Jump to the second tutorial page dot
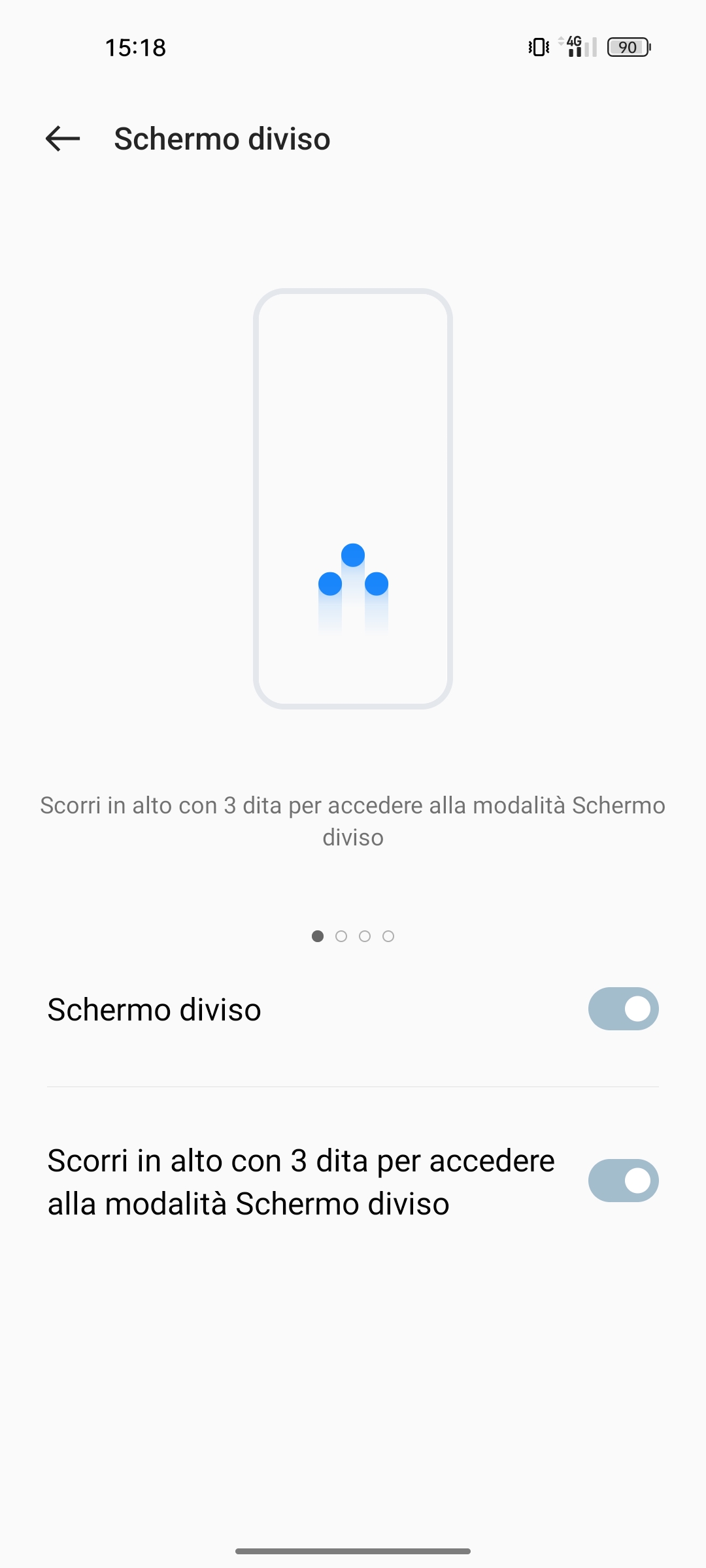Screen dimensions: 706x1568 point(341,936)
